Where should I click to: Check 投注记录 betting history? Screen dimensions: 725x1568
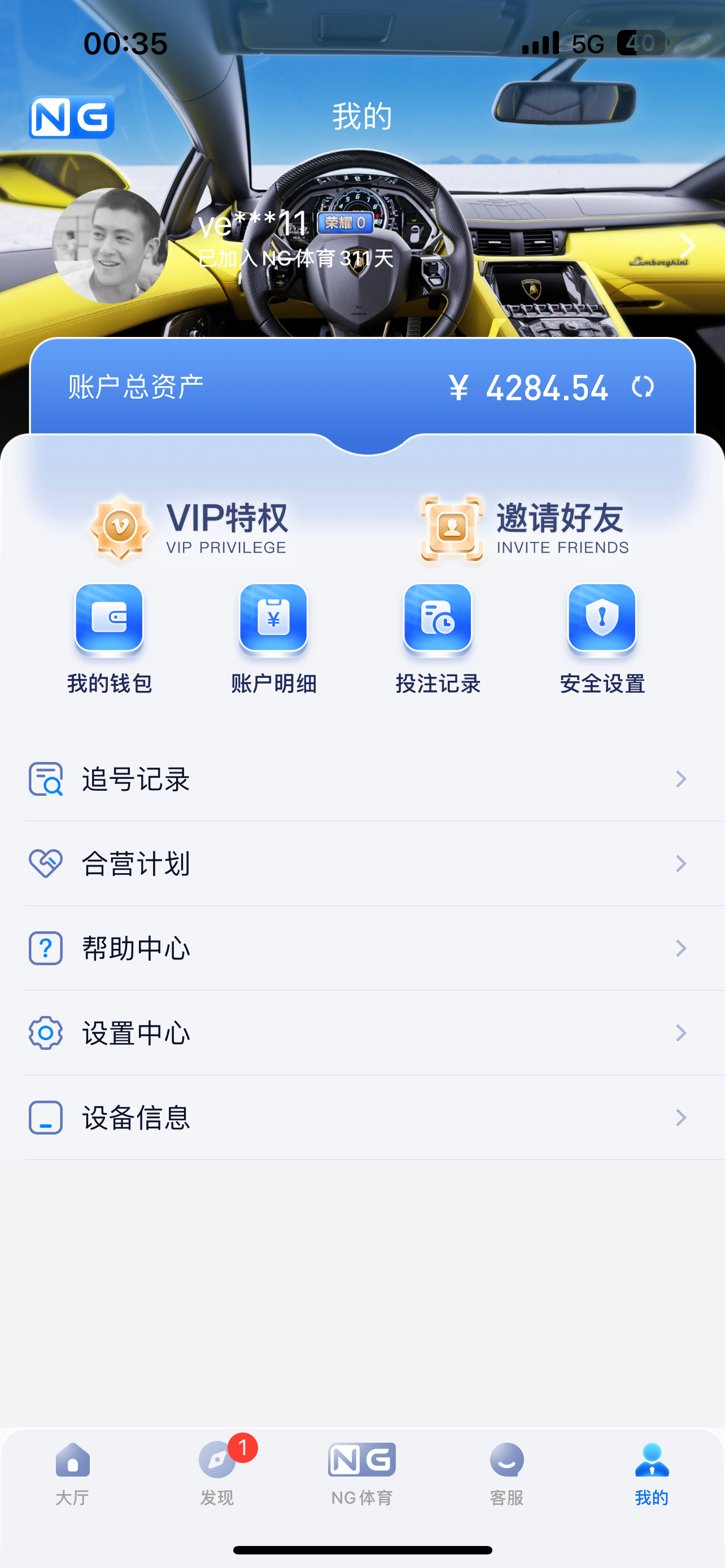(x=438, y=638)
